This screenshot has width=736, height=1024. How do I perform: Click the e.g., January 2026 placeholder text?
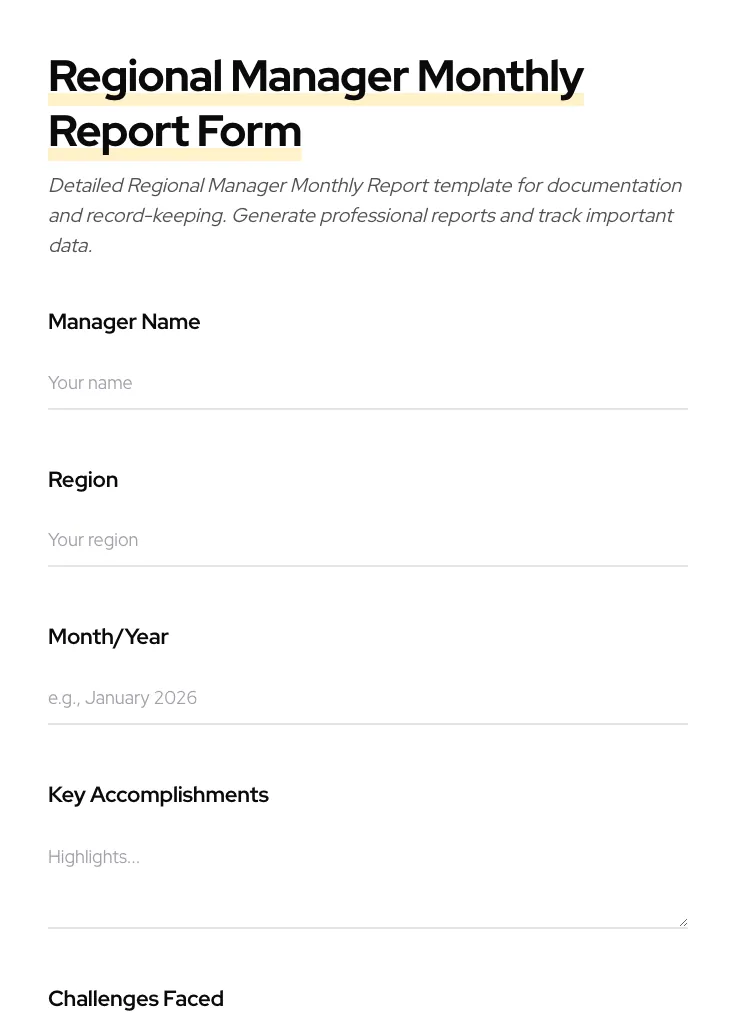click(x=122, y=698)
